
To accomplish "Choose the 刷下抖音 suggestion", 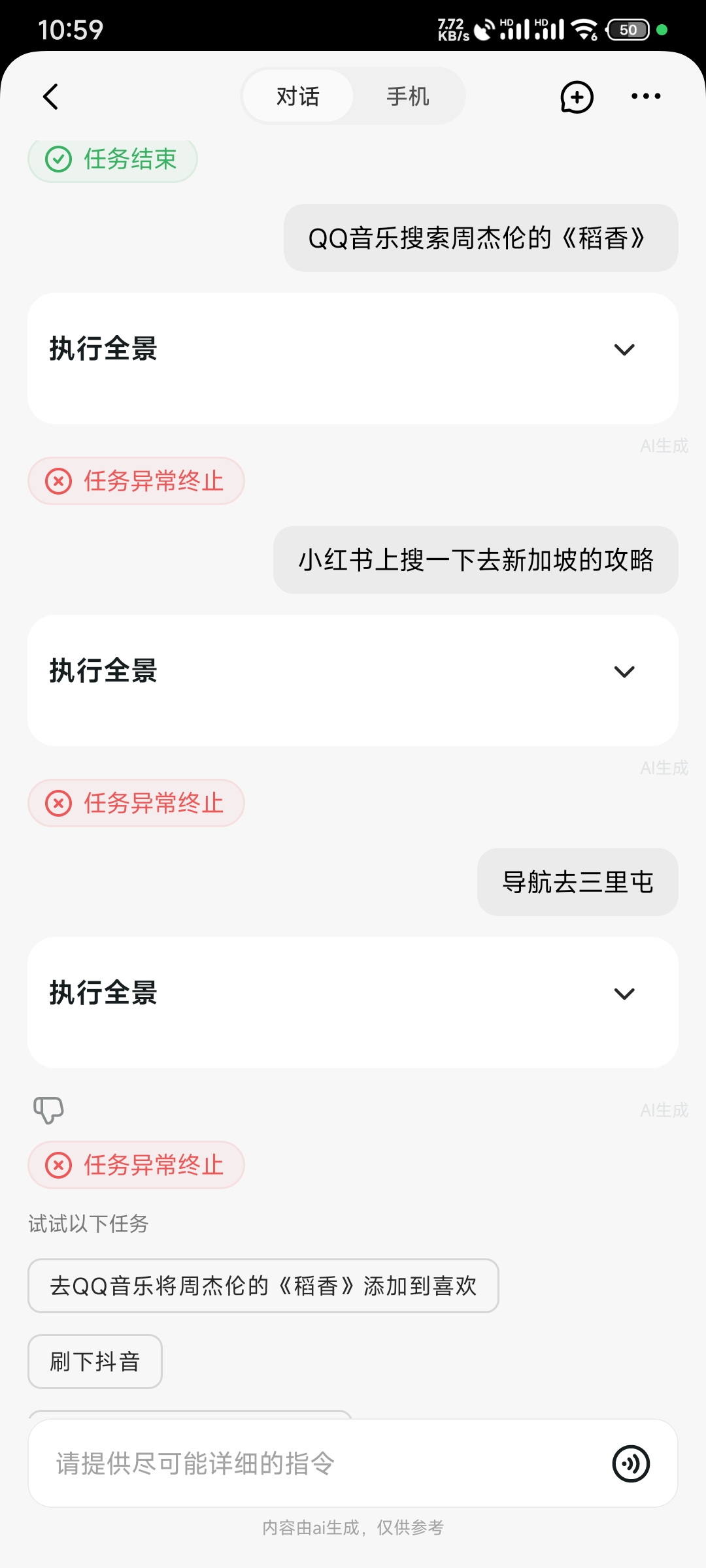I will tap(95, 1362).
